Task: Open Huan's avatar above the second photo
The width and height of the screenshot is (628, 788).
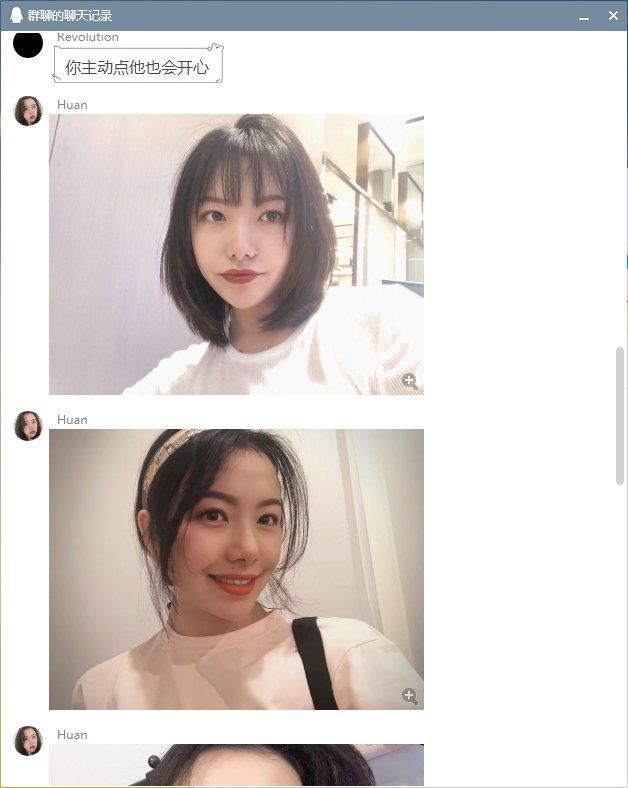Action: click(28, 426)
